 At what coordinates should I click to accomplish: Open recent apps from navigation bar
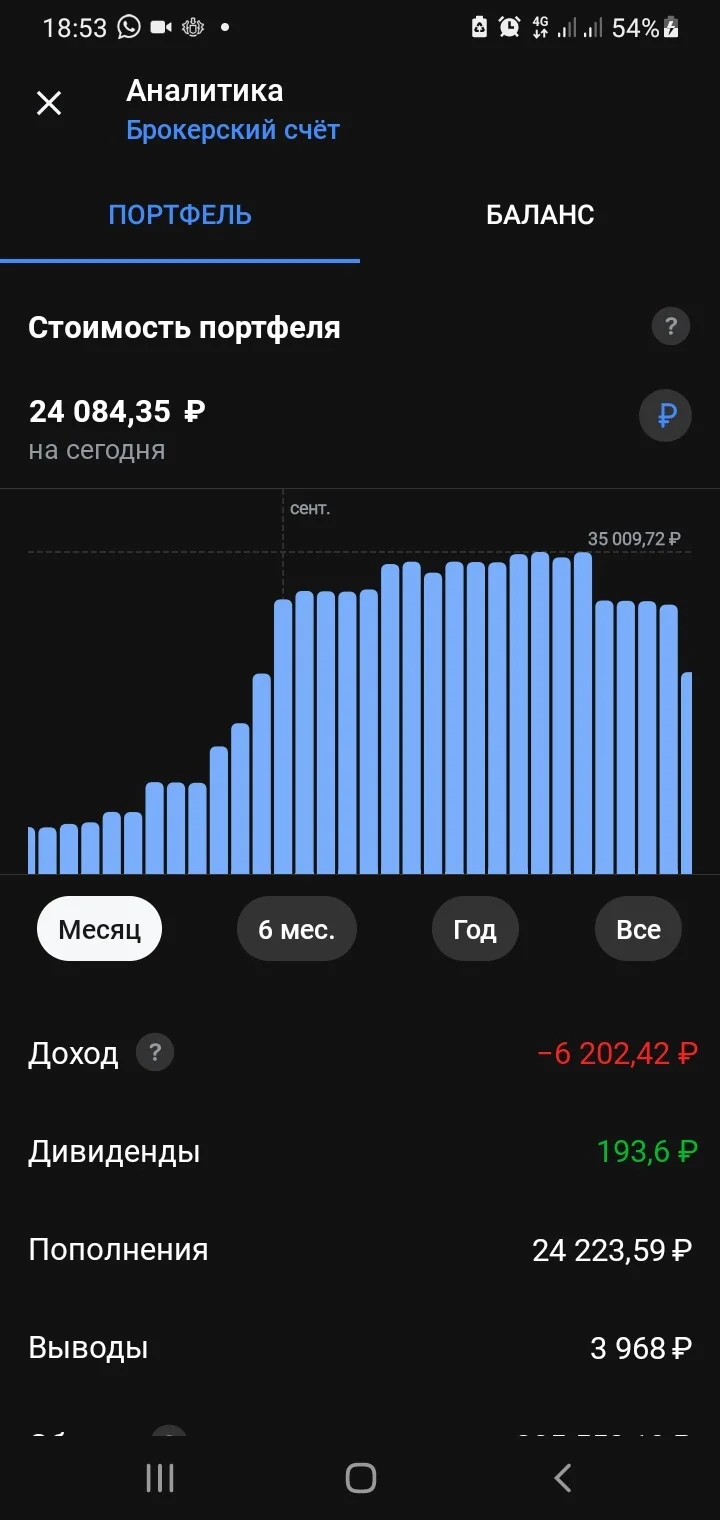pyautogui.click(x=160, y=1478)
